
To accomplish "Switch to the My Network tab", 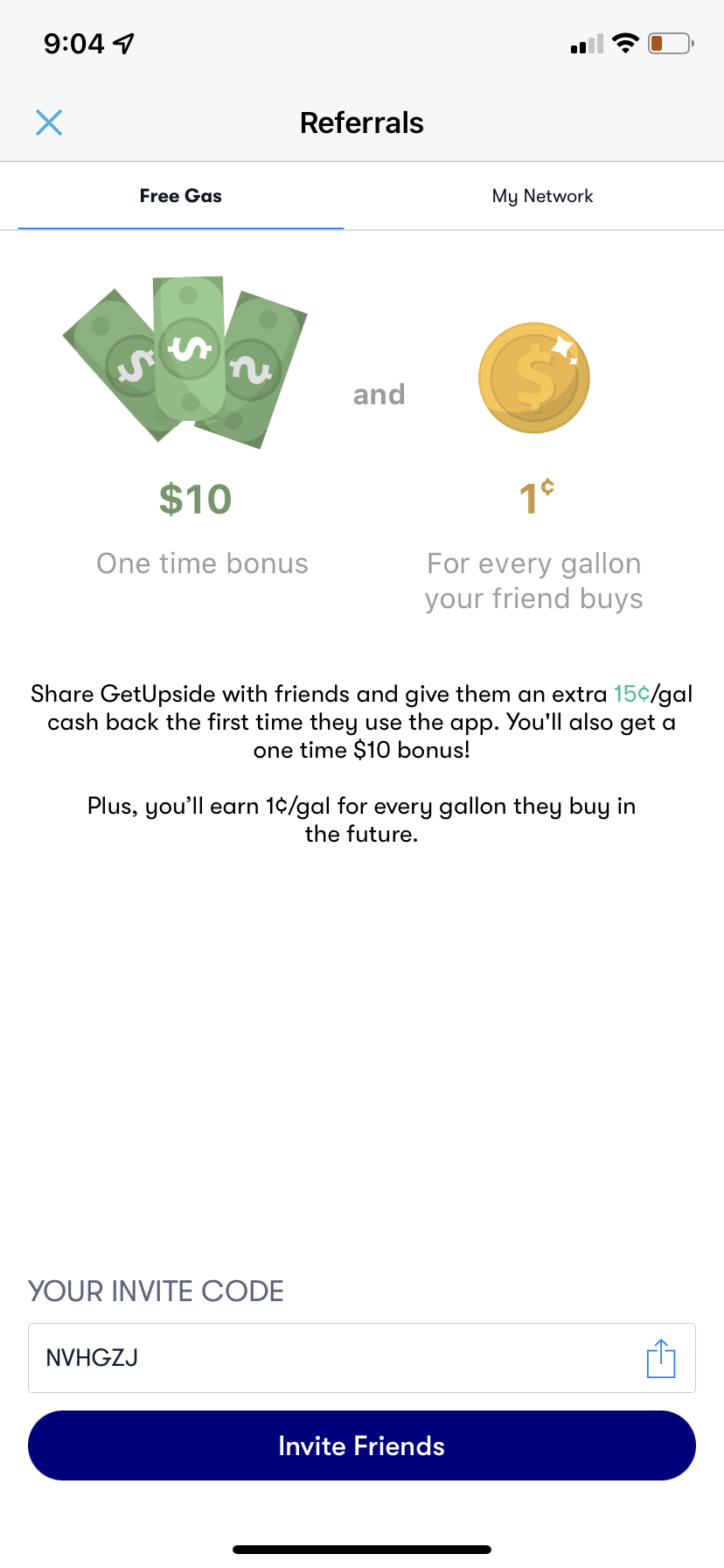I will click(542, 196).
